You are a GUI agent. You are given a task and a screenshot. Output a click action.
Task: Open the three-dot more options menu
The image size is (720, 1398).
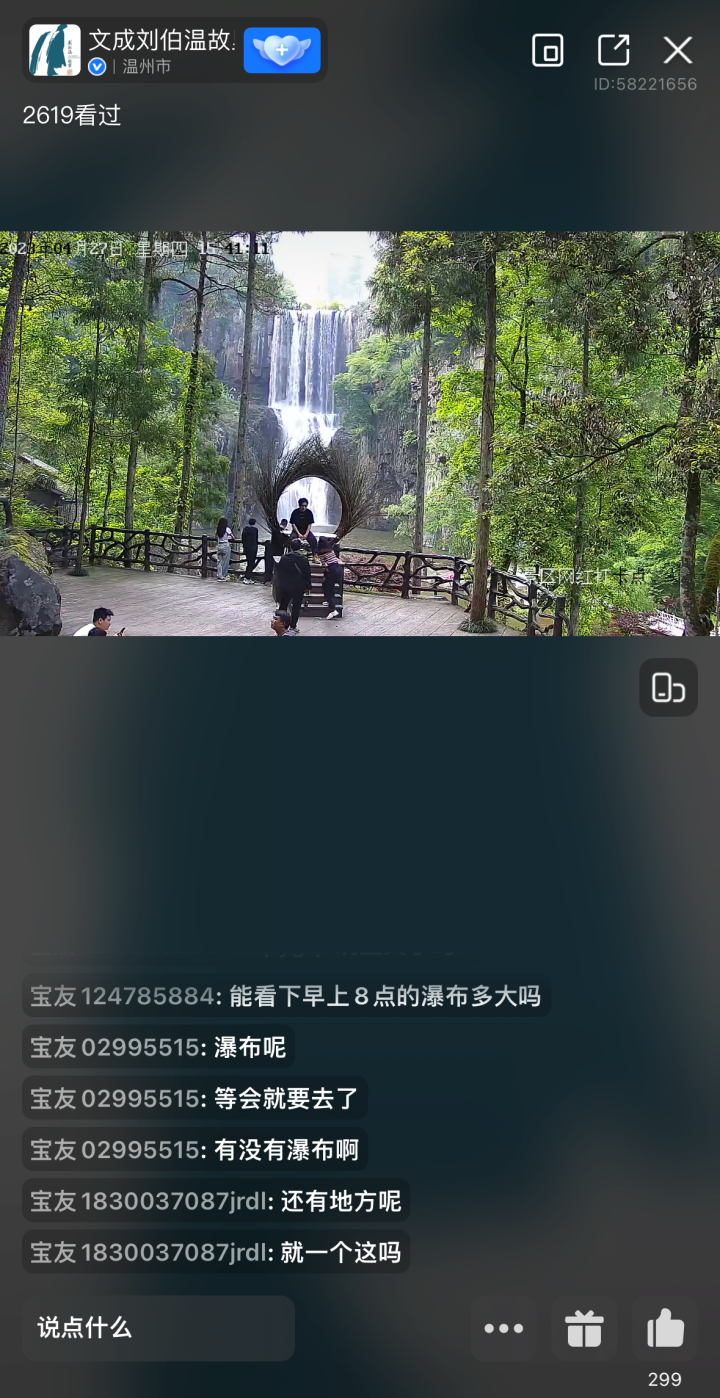click(503, 1328)
